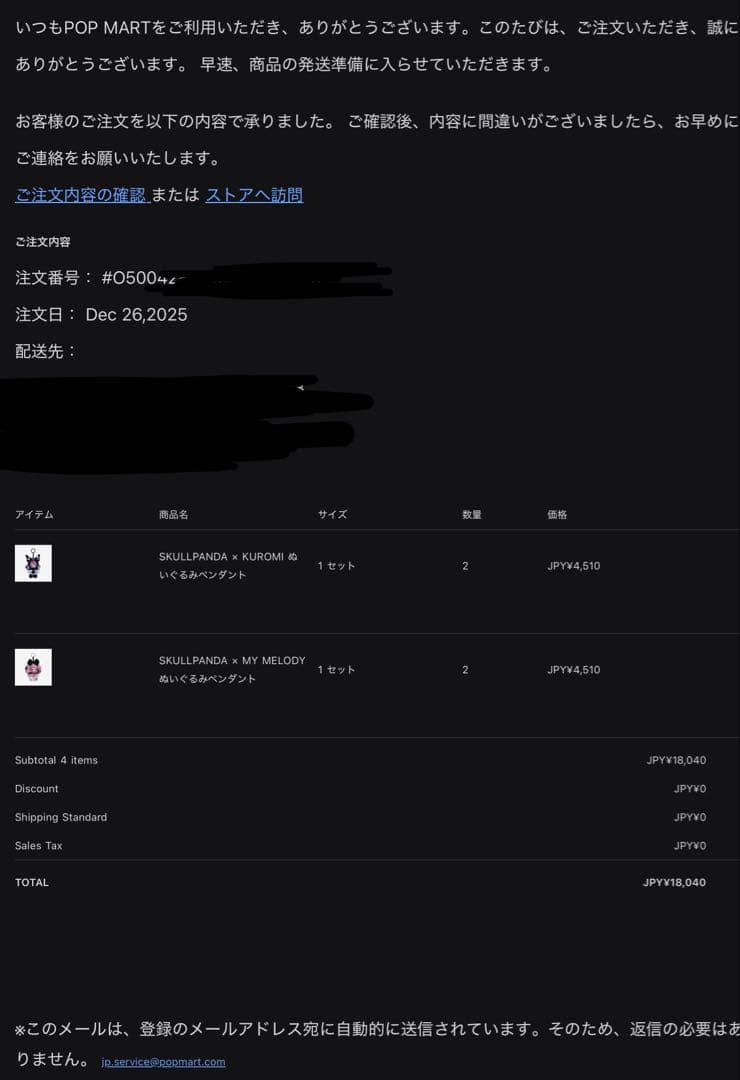Tap the jp.service@popmart.com email link
Screen dimensions: 740x1080
pyautogui.click(x=163, y=1062)
